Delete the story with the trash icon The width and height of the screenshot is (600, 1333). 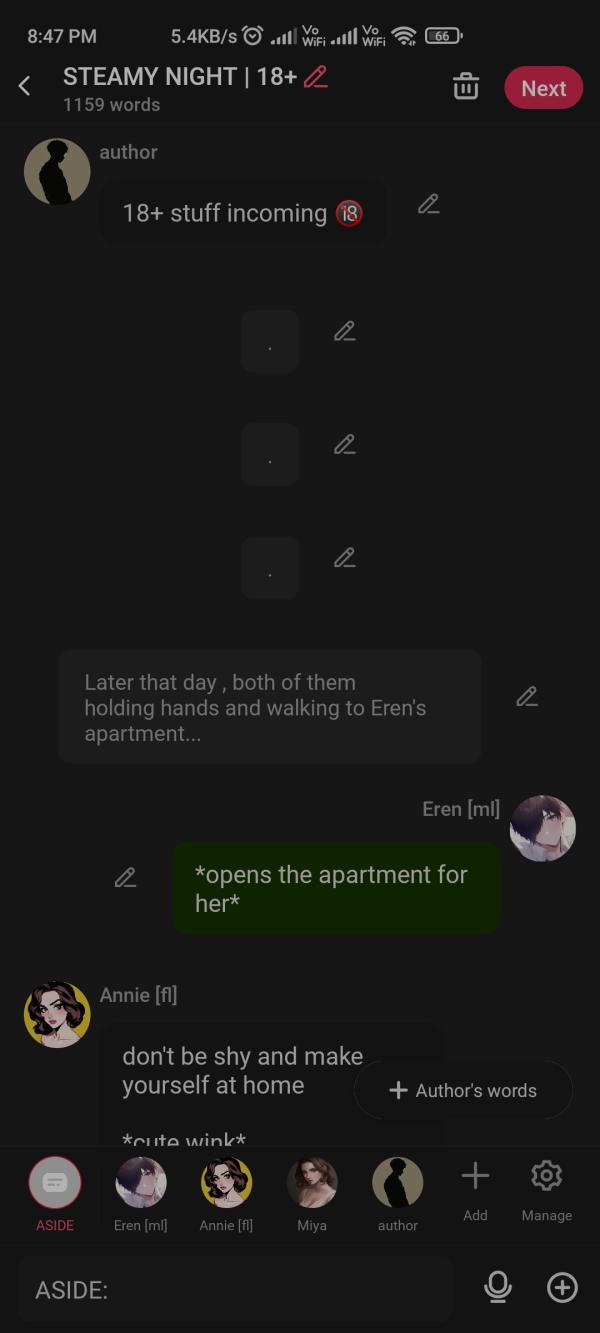point(466,87)
